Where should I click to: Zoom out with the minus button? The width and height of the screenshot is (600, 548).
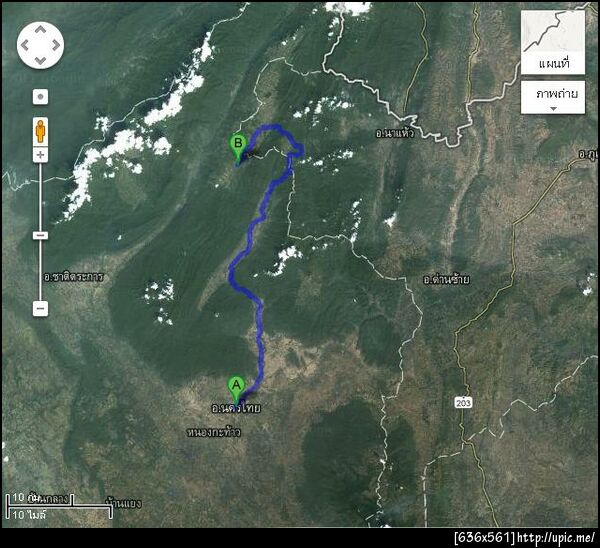(40, 309)
